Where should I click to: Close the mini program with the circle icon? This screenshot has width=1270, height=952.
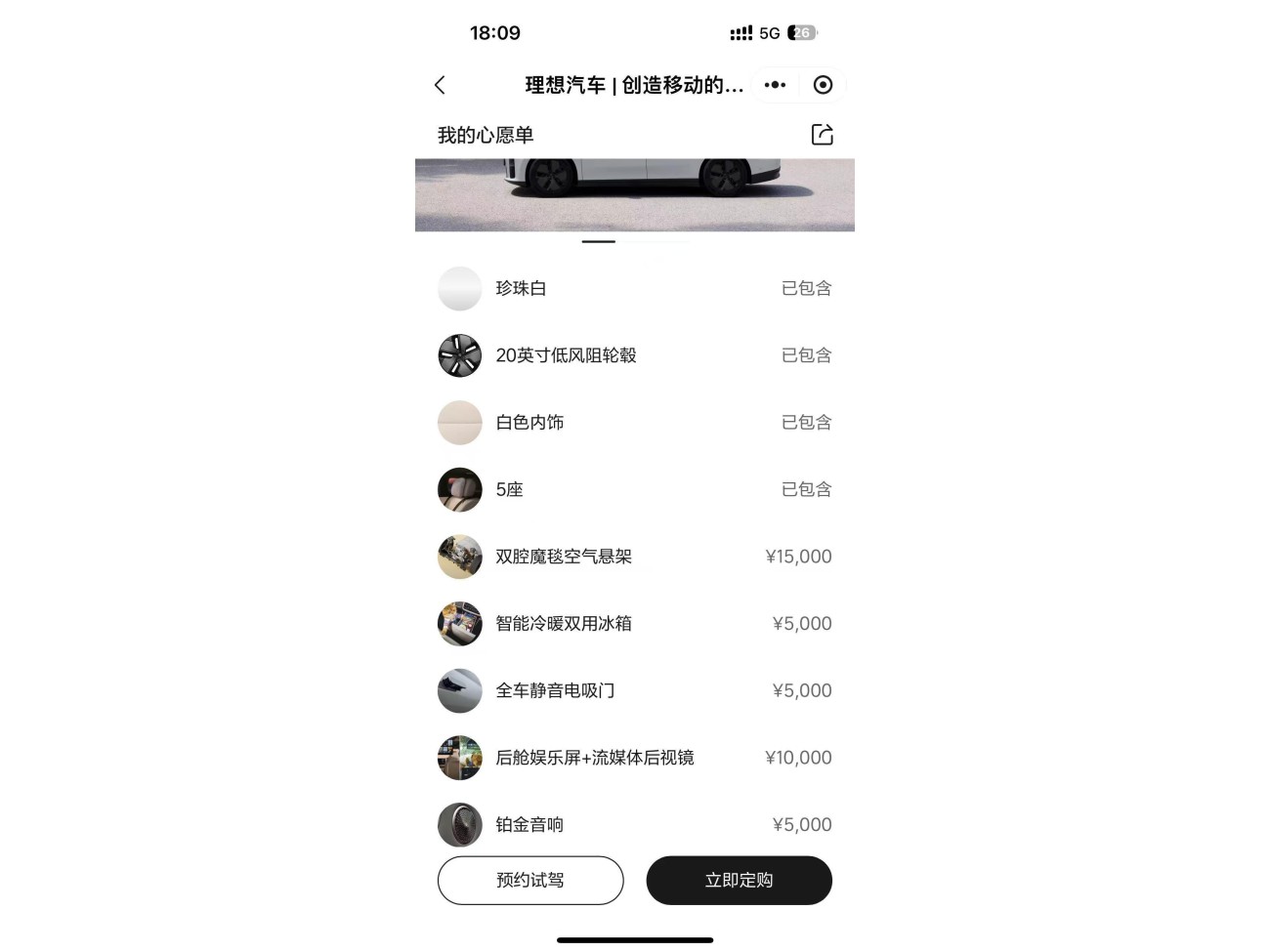click(x=823, y=85)
